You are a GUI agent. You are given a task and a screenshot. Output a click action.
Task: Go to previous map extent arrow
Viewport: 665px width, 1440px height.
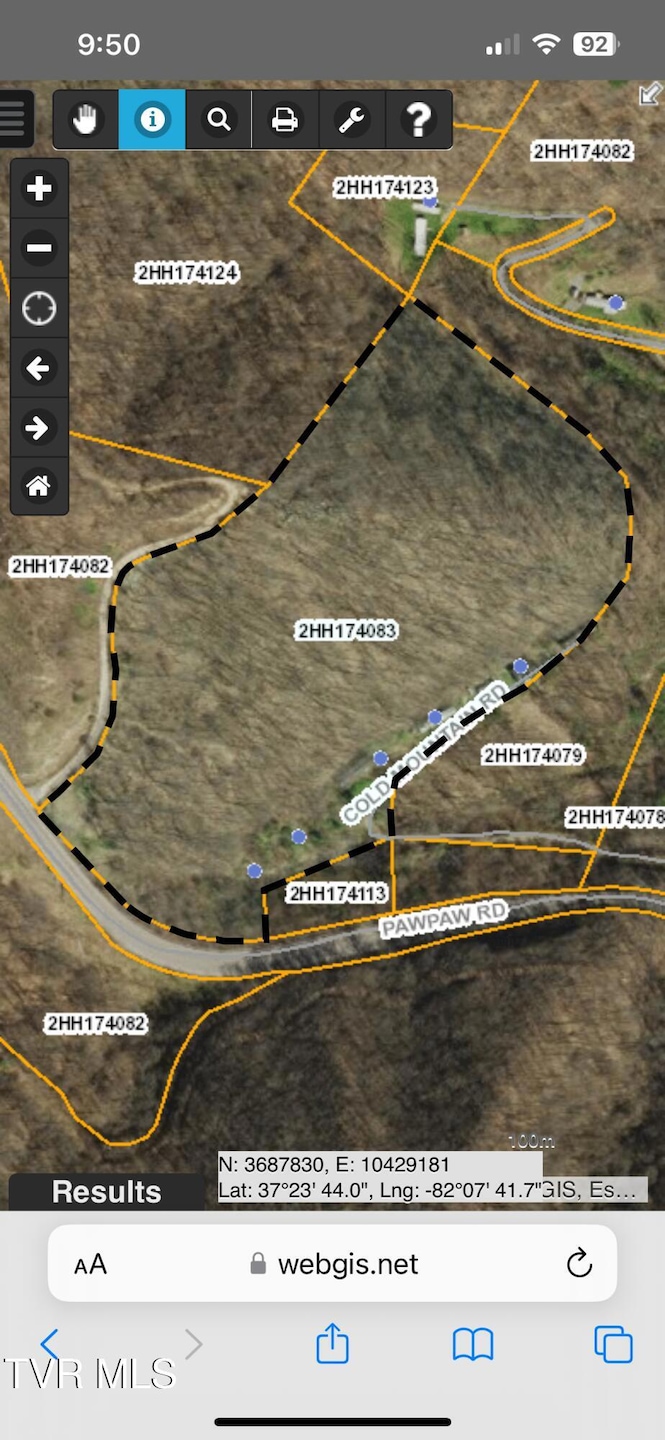39,368
